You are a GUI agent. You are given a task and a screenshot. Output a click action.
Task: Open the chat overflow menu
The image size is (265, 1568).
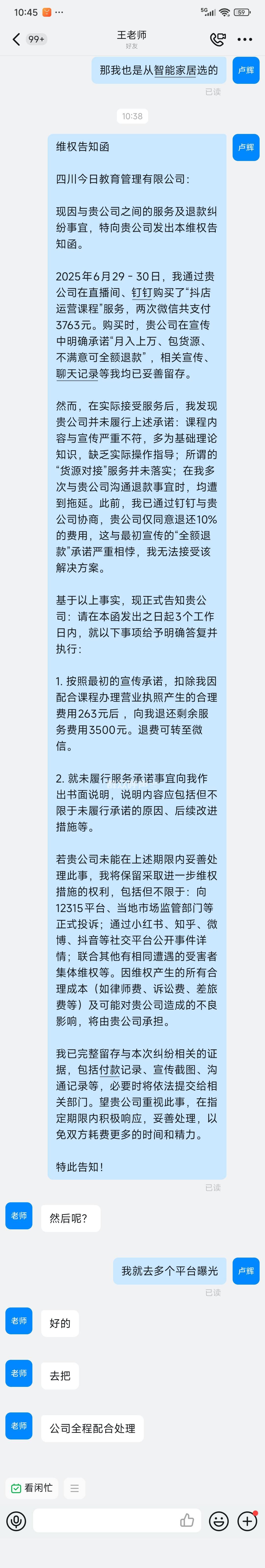pos(245,40)
